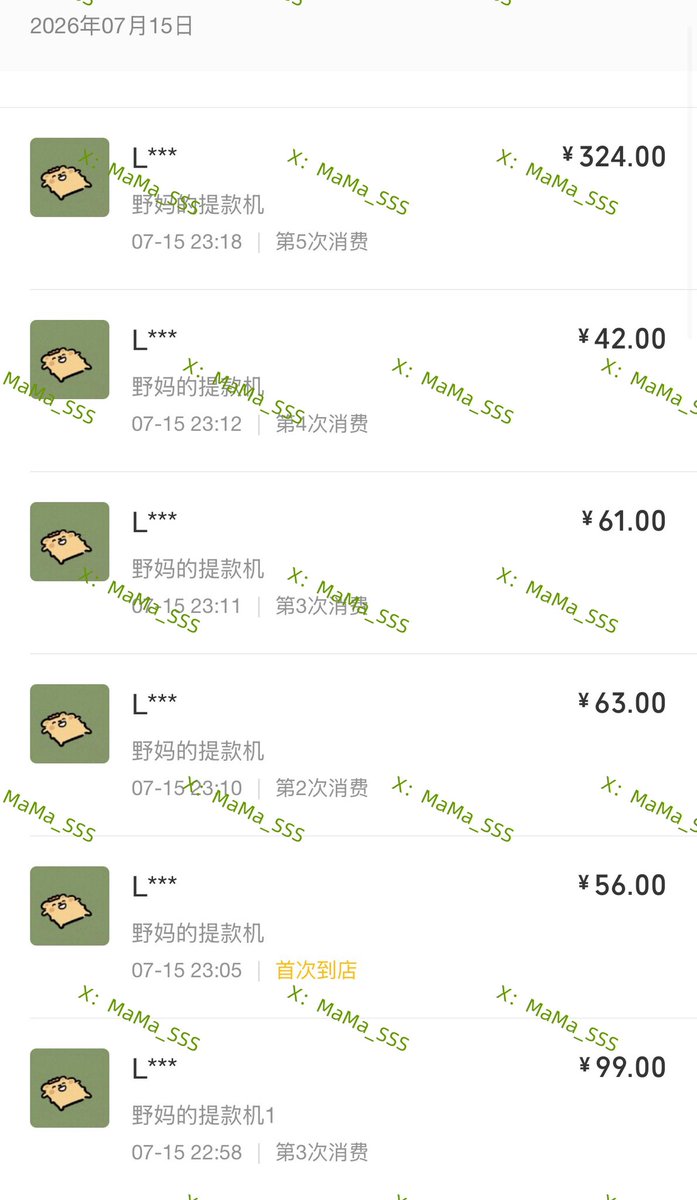Open the ¥56.00 first-visit transaction
Image resolution: width=697 pixels, height=1200 pixels.
click(x=348, y=927)
